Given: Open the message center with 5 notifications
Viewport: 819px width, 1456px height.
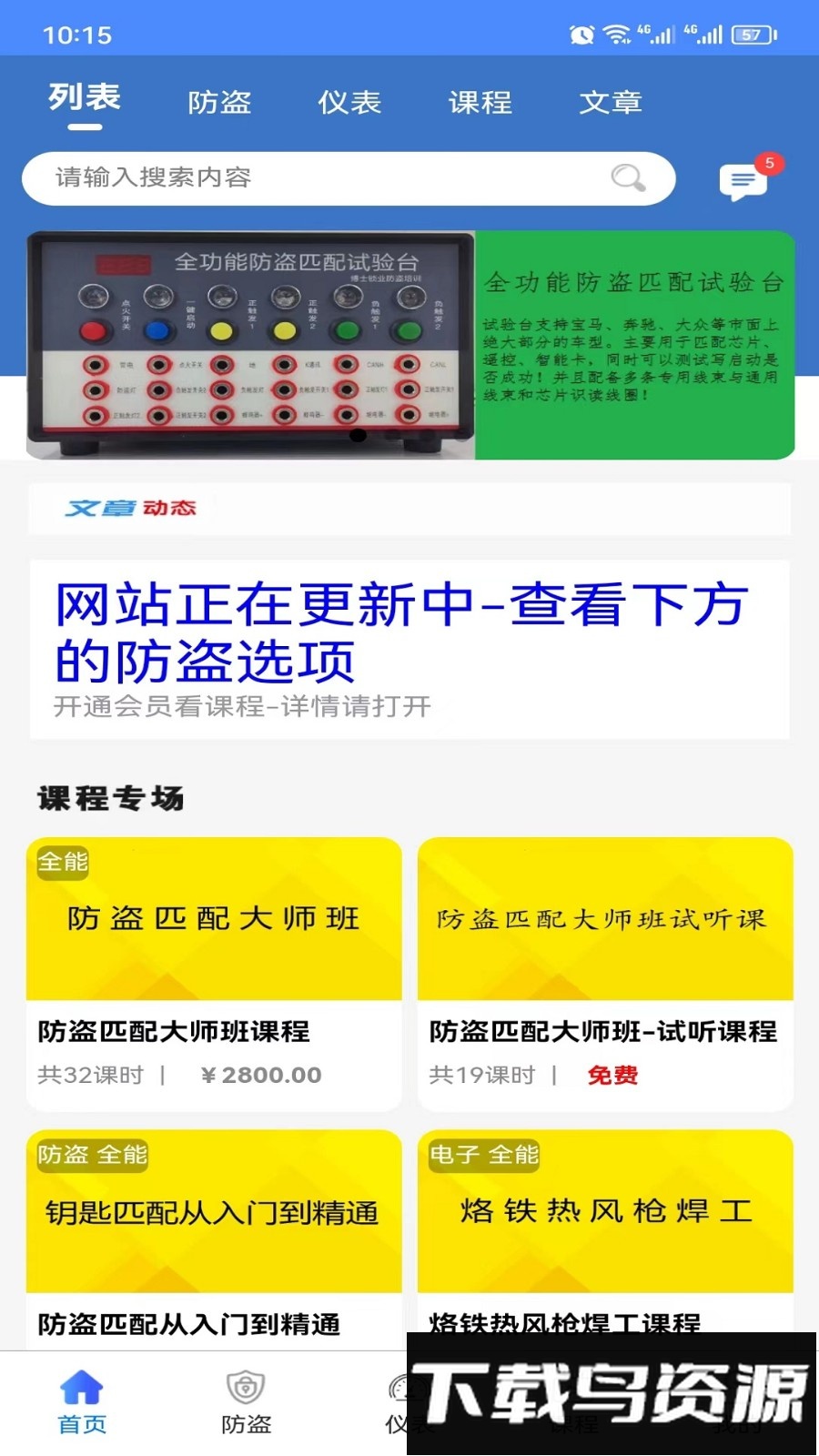Looking at the screenshot, I should 743,179.
